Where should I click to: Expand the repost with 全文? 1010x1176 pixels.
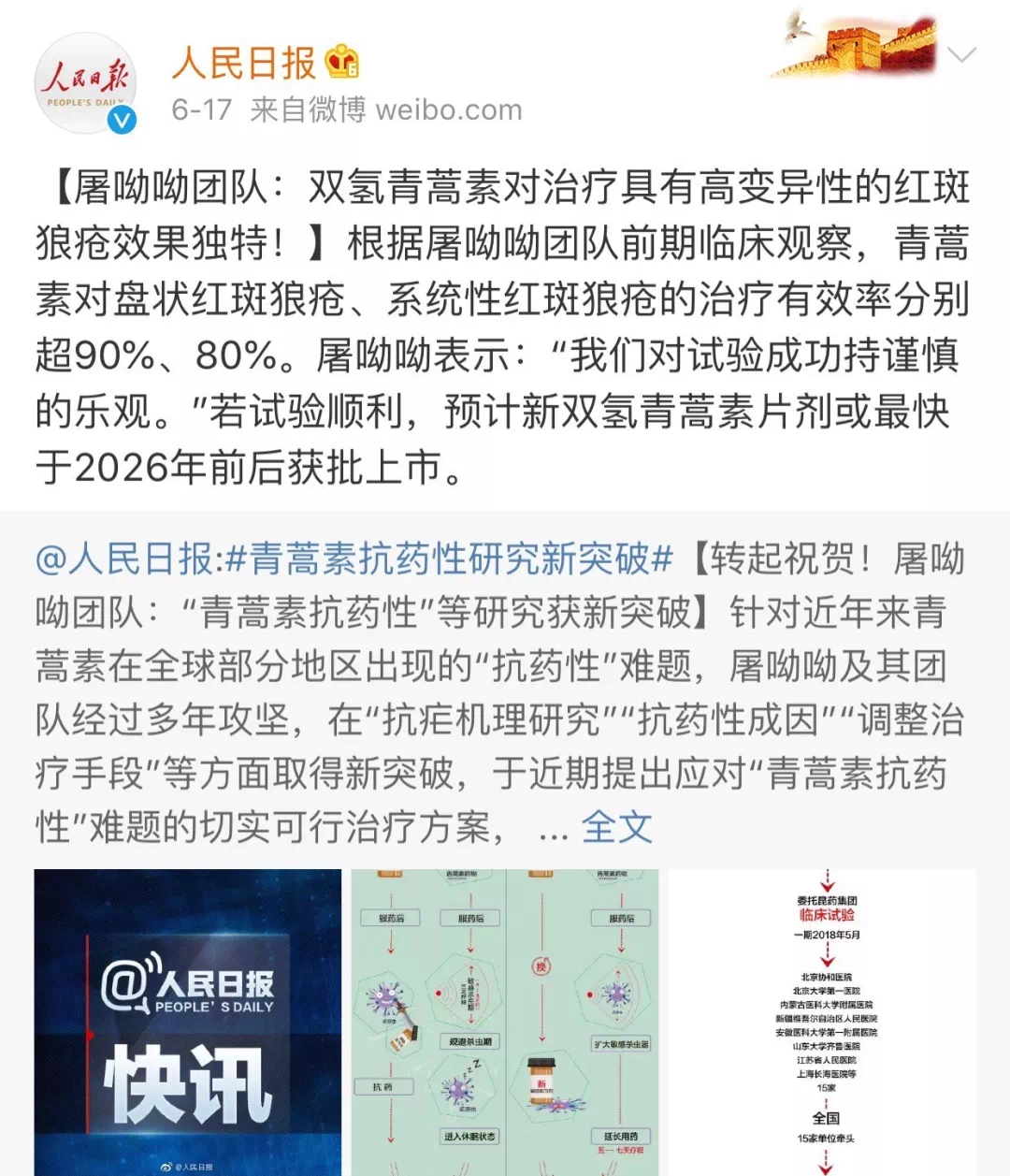tap(616, 827)
